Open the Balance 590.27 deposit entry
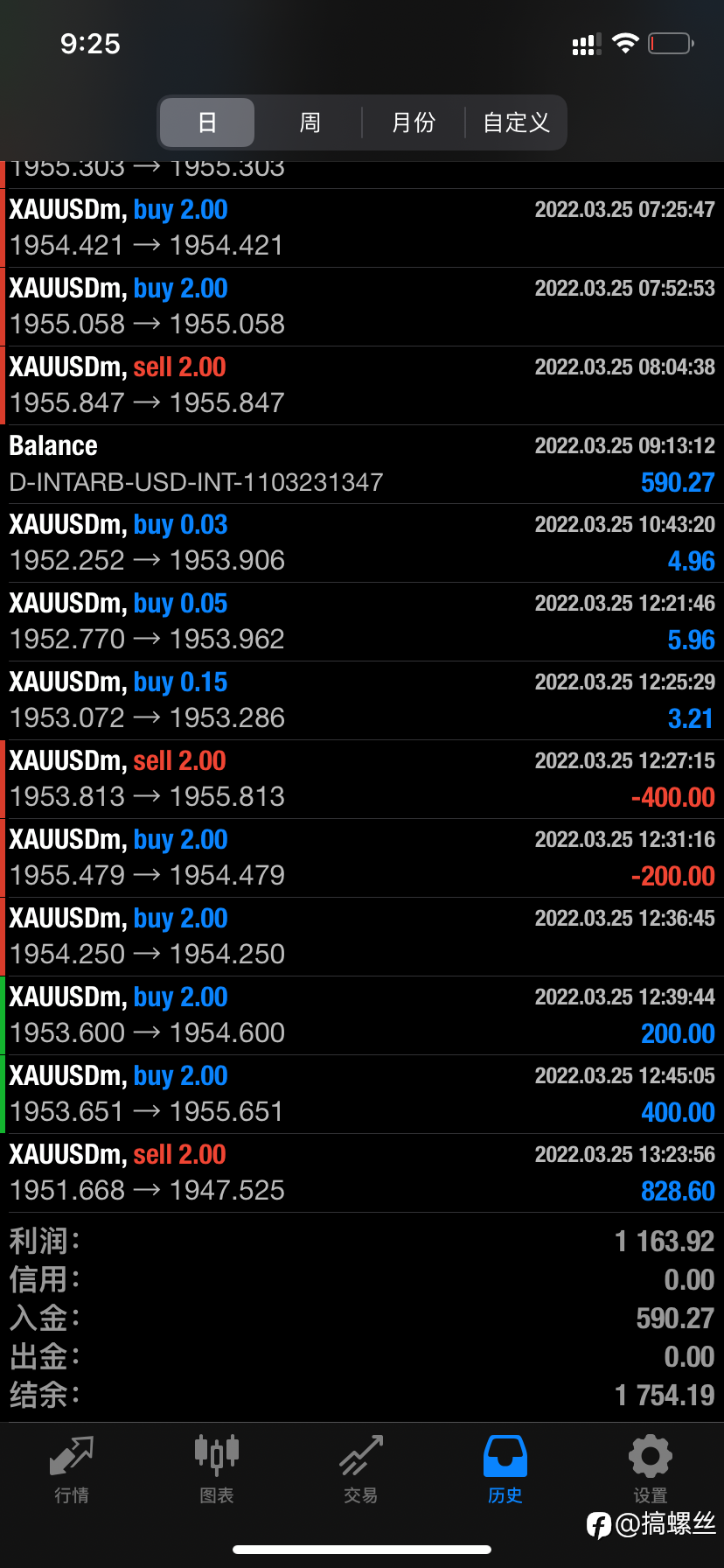Viewport: 724px width, 1568px height. tap(362, 464)
